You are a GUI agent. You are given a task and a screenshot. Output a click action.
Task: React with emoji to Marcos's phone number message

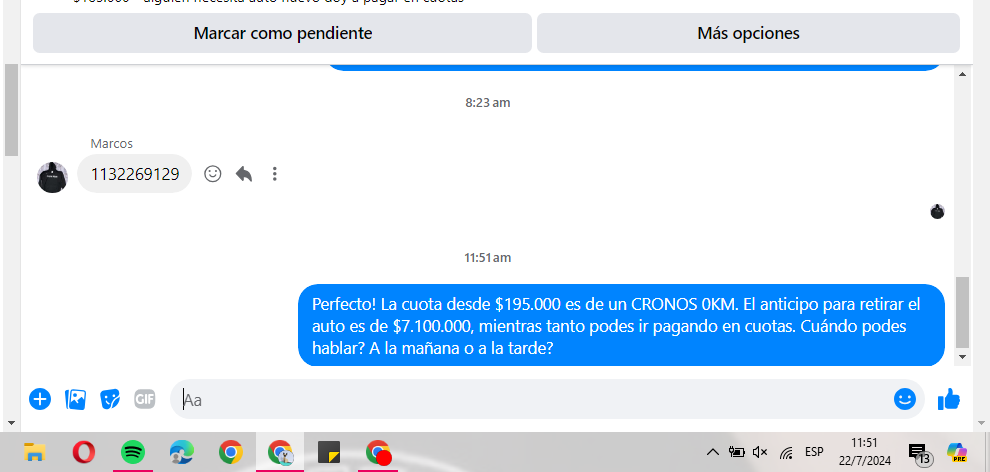pos(212,174)
